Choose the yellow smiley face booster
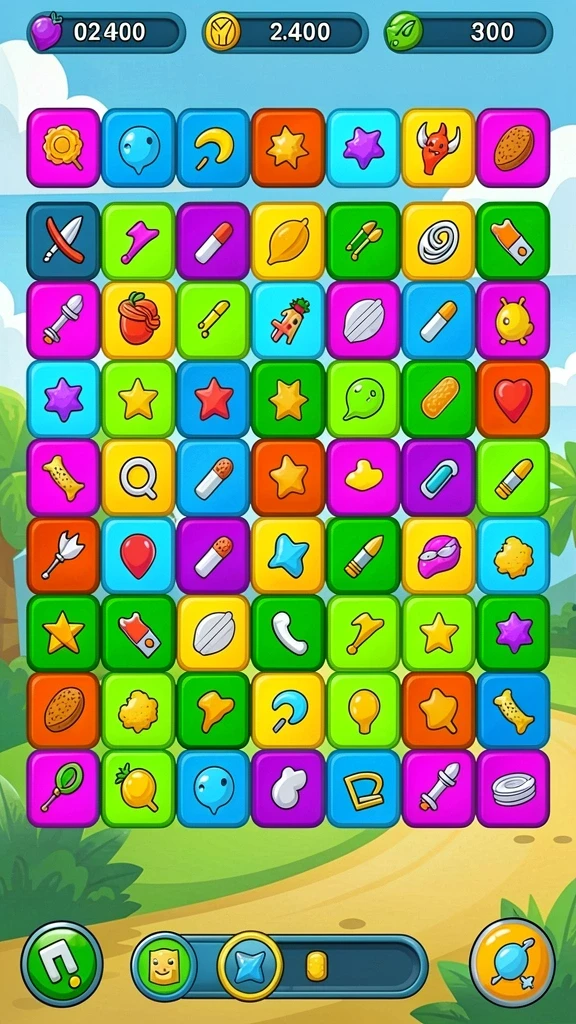 coord(163,967)
